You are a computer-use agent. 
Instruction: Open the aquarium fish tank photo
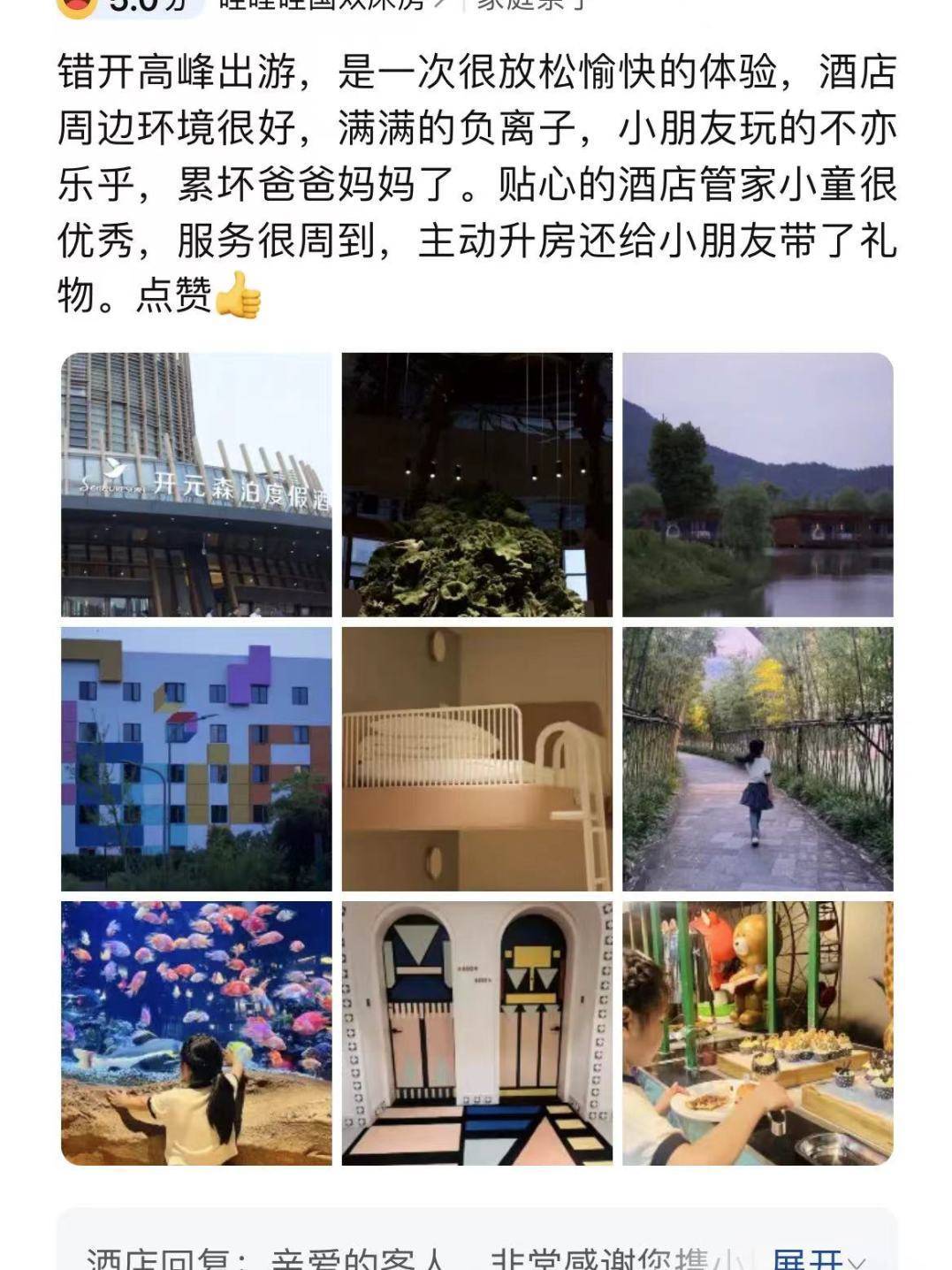tap(196, 1033)
